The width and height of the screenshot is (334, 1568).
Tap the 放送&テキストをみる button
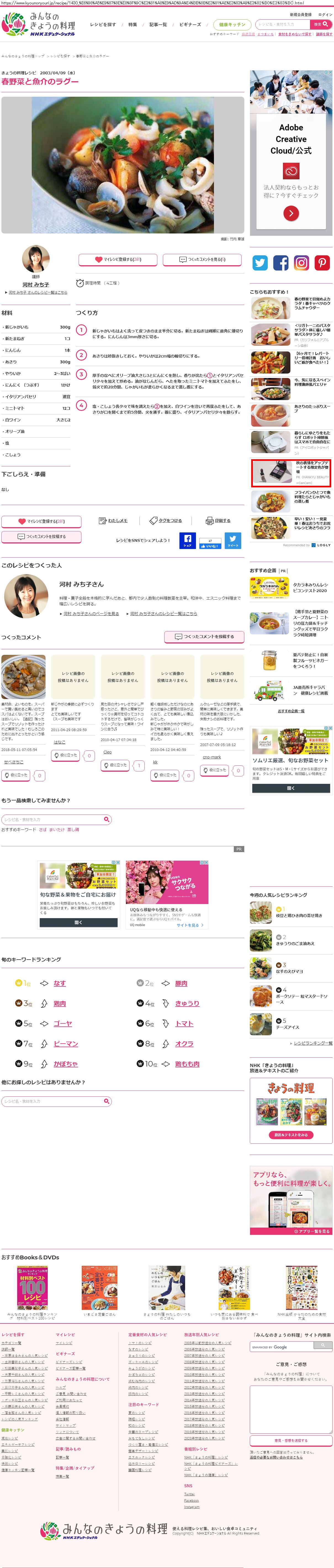291,1134
